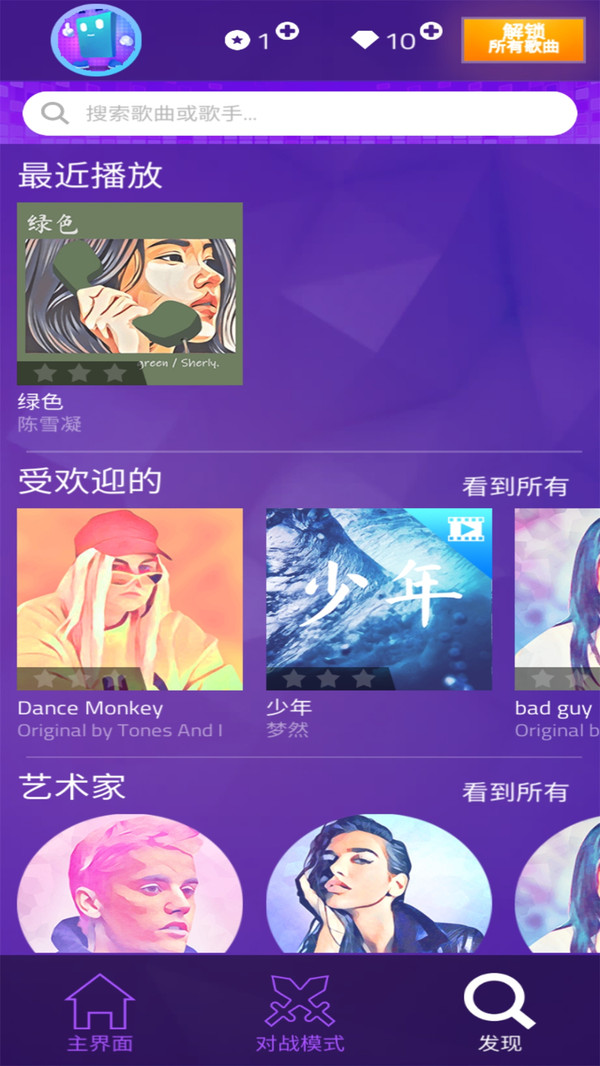View all artists in 艺术家
This screenshot has height=1066, width=600.
coord(514,792)
